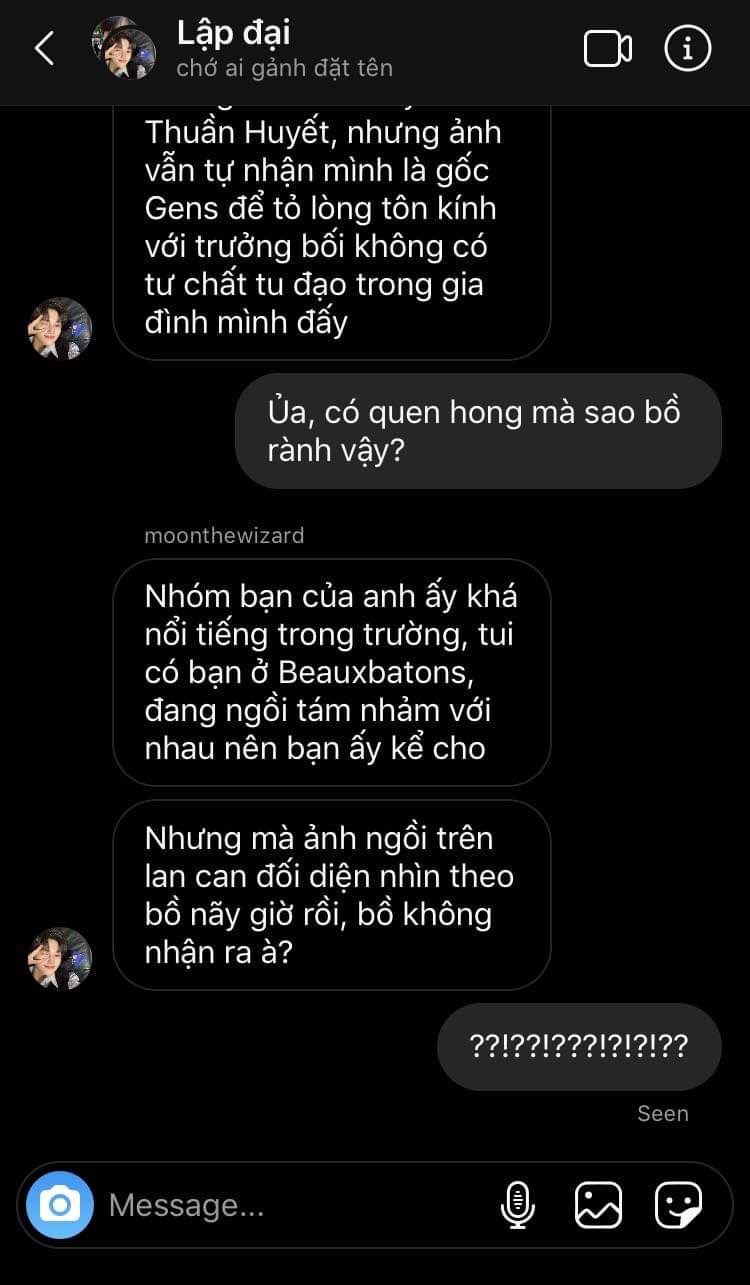This screenshot has height=1285, width=750.
Task: Pick an image from the gallery
Action: [x=598, y=1205]
